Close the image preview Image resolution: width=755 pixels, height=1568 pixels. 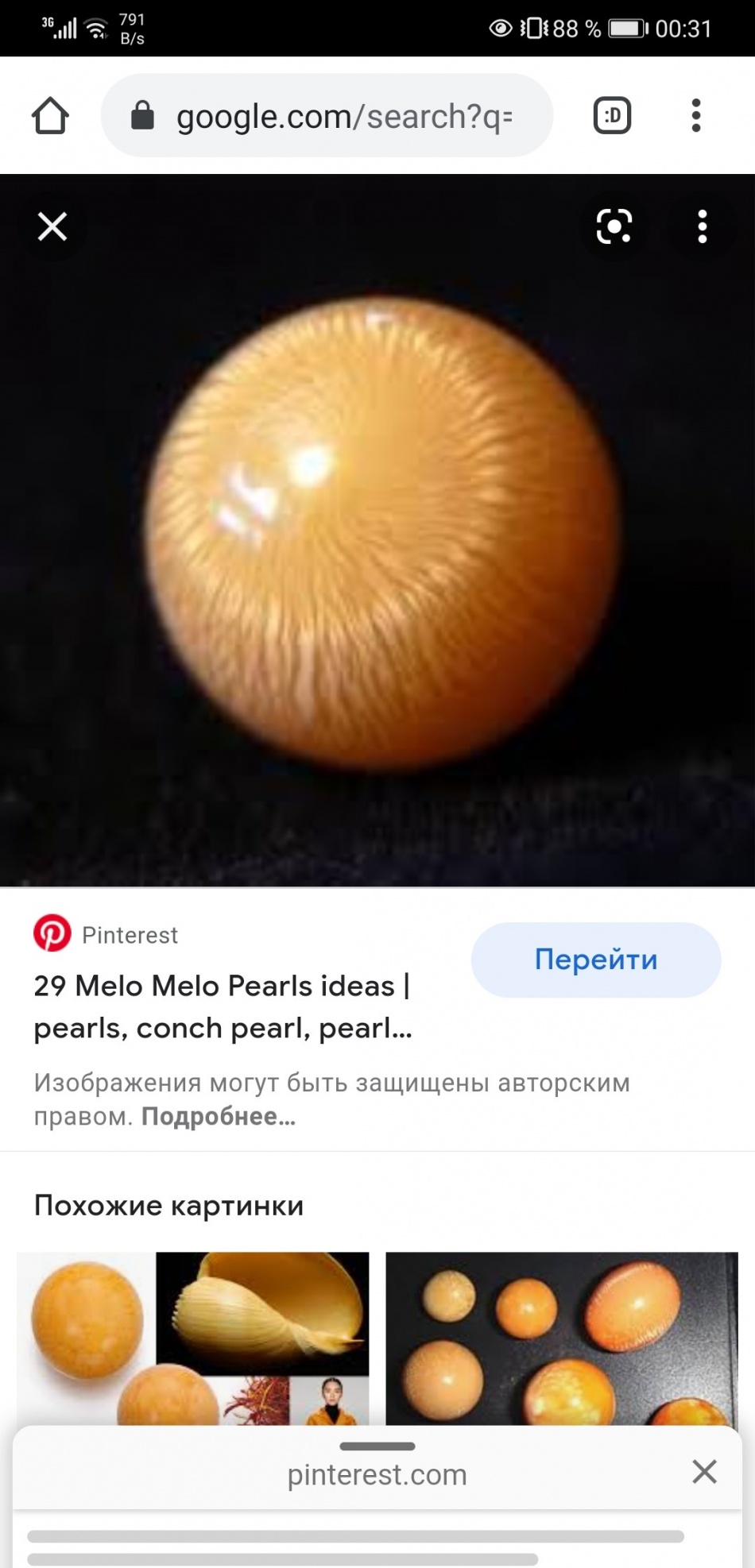[52, 226]
